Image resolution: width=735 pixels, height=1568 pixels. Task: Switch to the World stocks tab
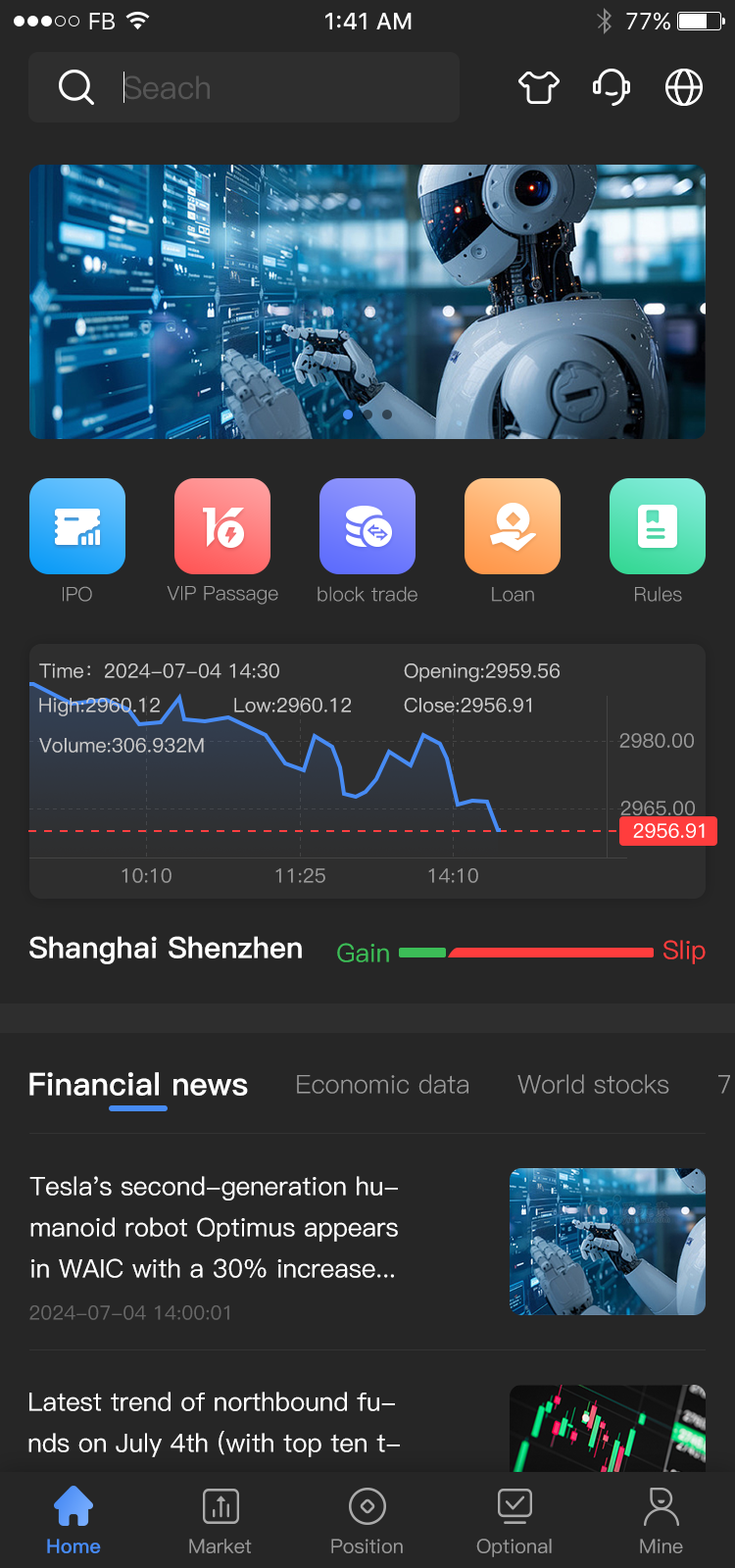pyautogui.click(x=593, y=1085)
